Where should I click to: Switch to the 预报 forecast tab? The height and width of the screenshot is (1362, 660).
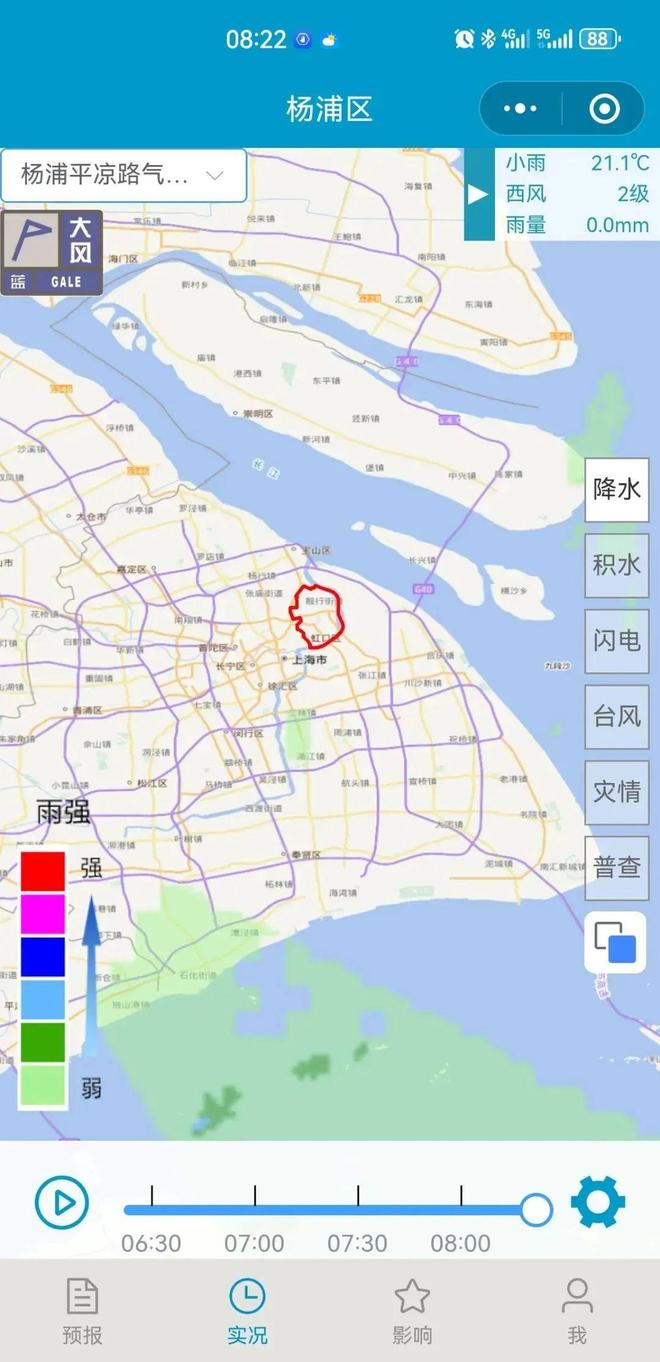tap(82, 1310)
